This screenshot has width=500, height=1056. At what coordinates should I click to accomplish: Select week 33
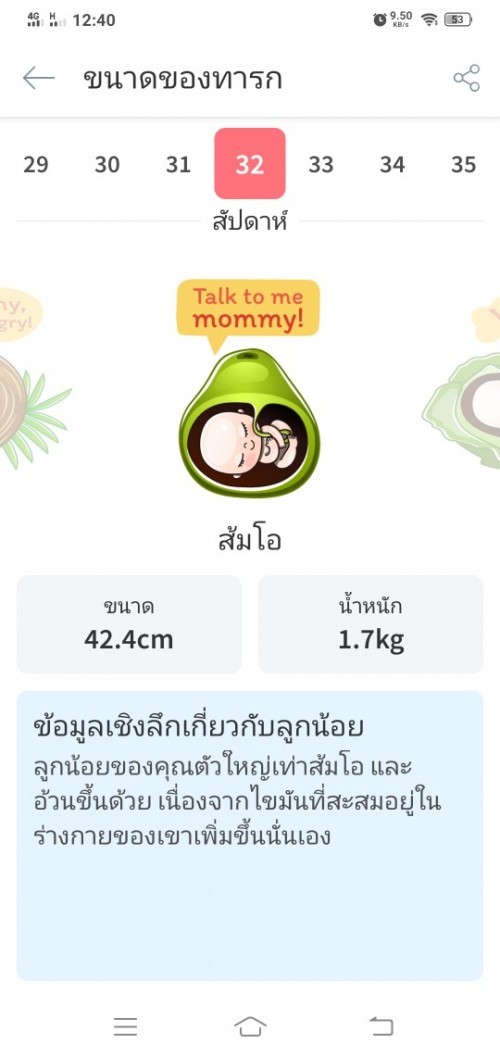coord(321,164)
